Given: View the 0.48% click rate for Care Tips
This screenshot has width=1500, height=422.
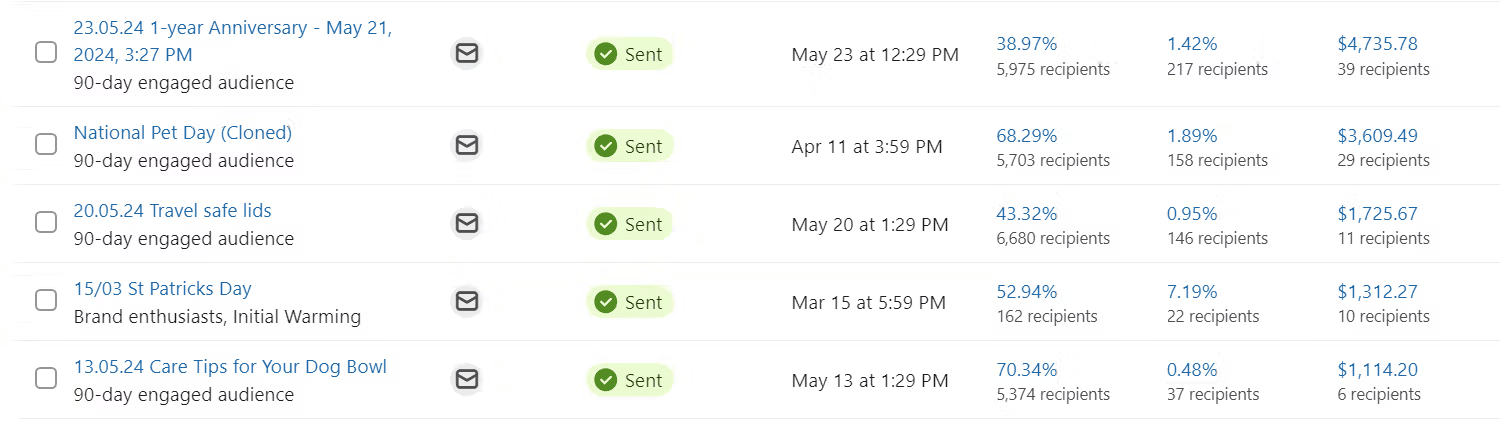Looking at the screenshot, I should [1191, 369].
